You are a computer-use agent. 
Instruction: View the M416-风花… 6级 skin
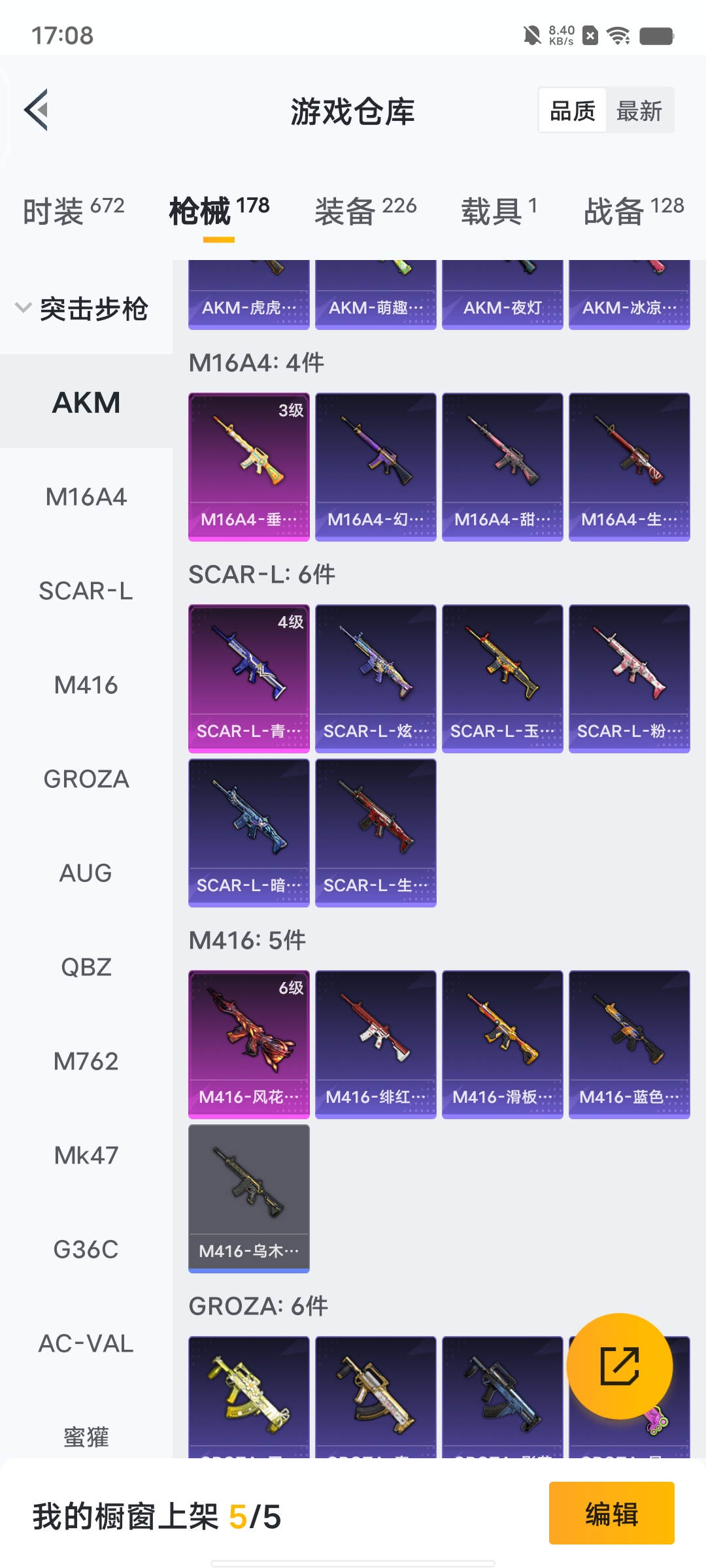coord(248,1044)
